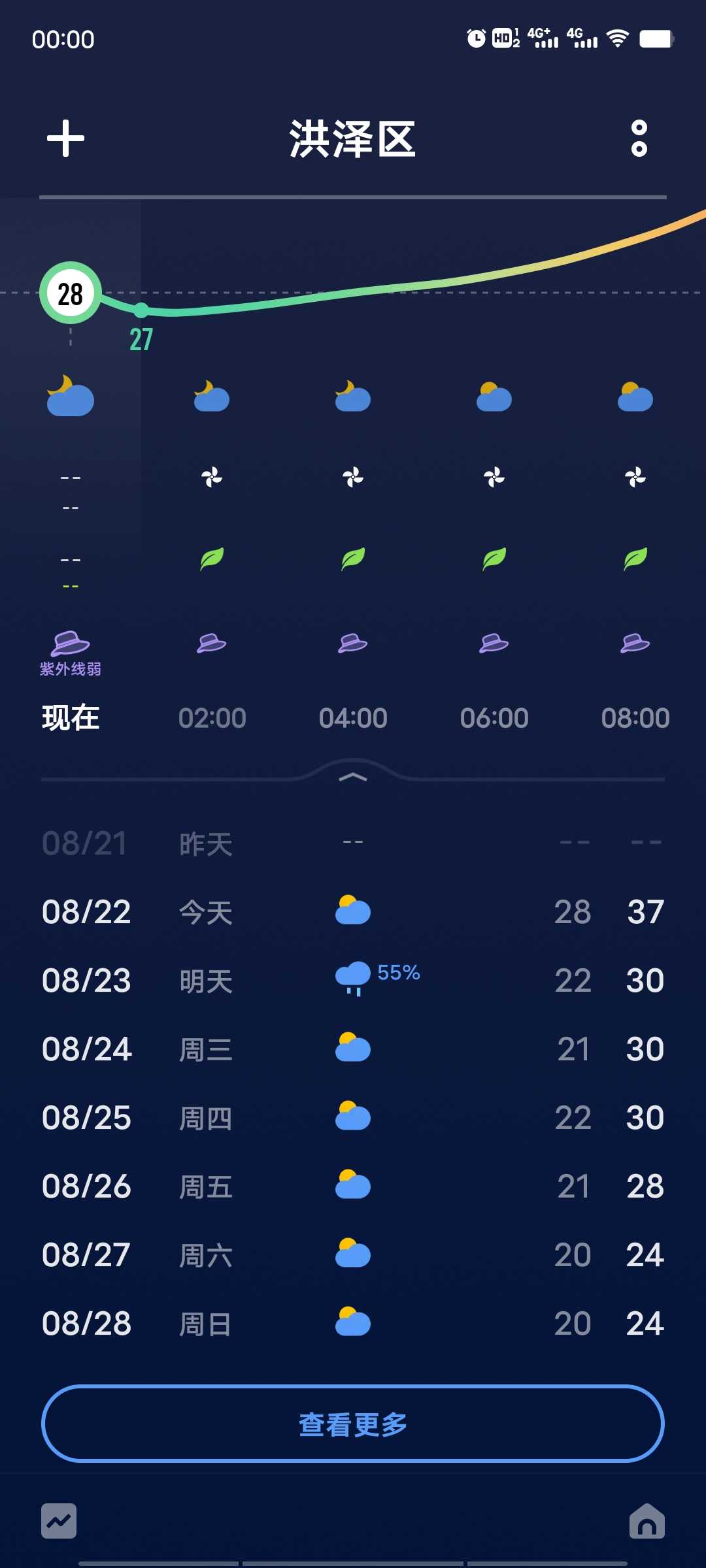Open forecast for 08/23 明天
Viewport: 706px width, 1568px height.
coord(353,980)
